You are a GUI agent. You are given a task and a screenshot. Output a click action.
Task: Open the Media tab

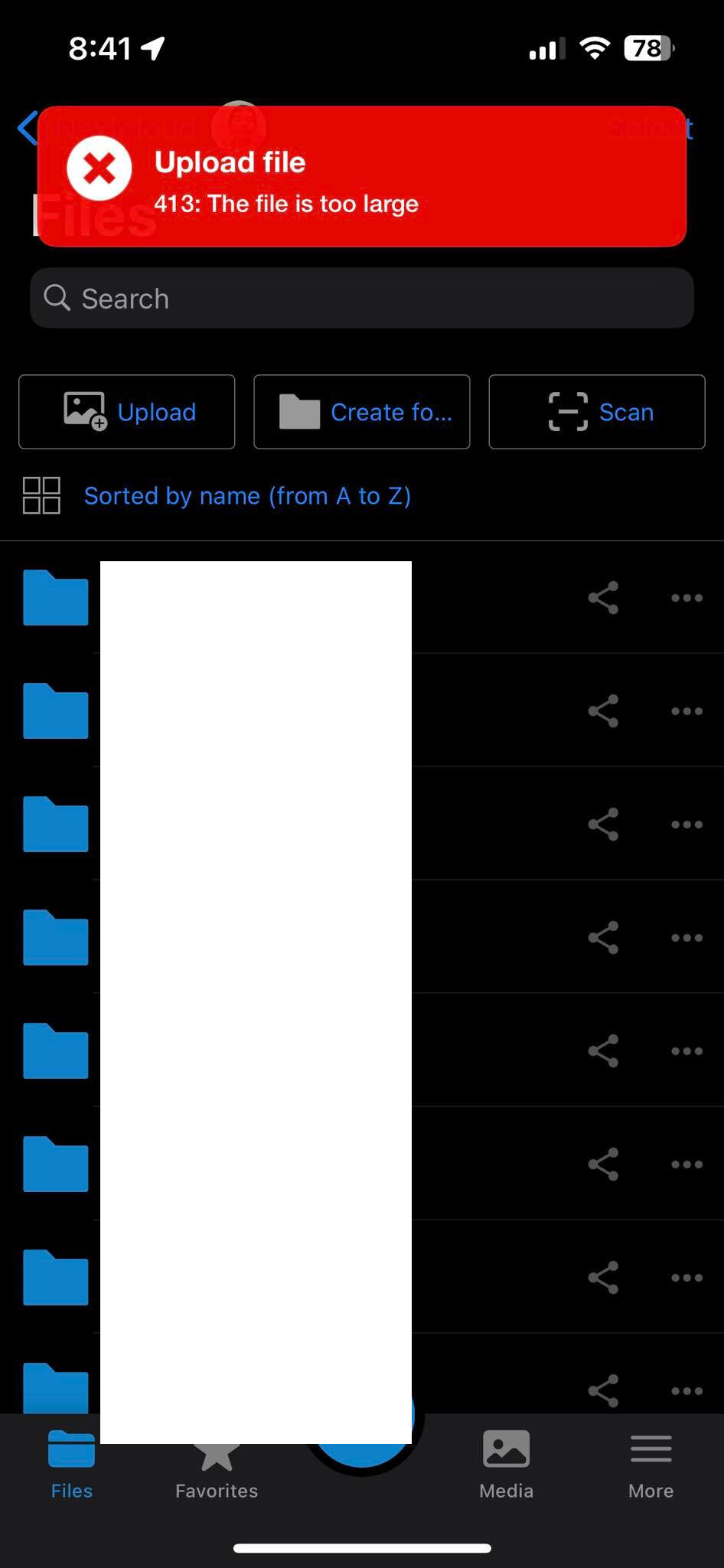(x=506, y=1465)
